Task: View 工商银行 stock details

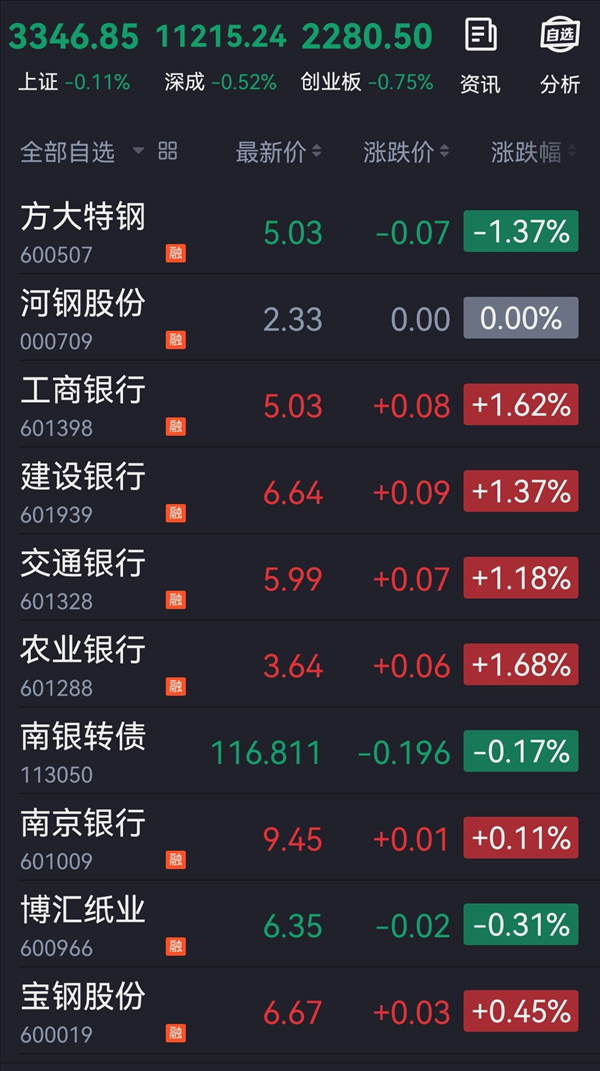Action: click(300, 404)
